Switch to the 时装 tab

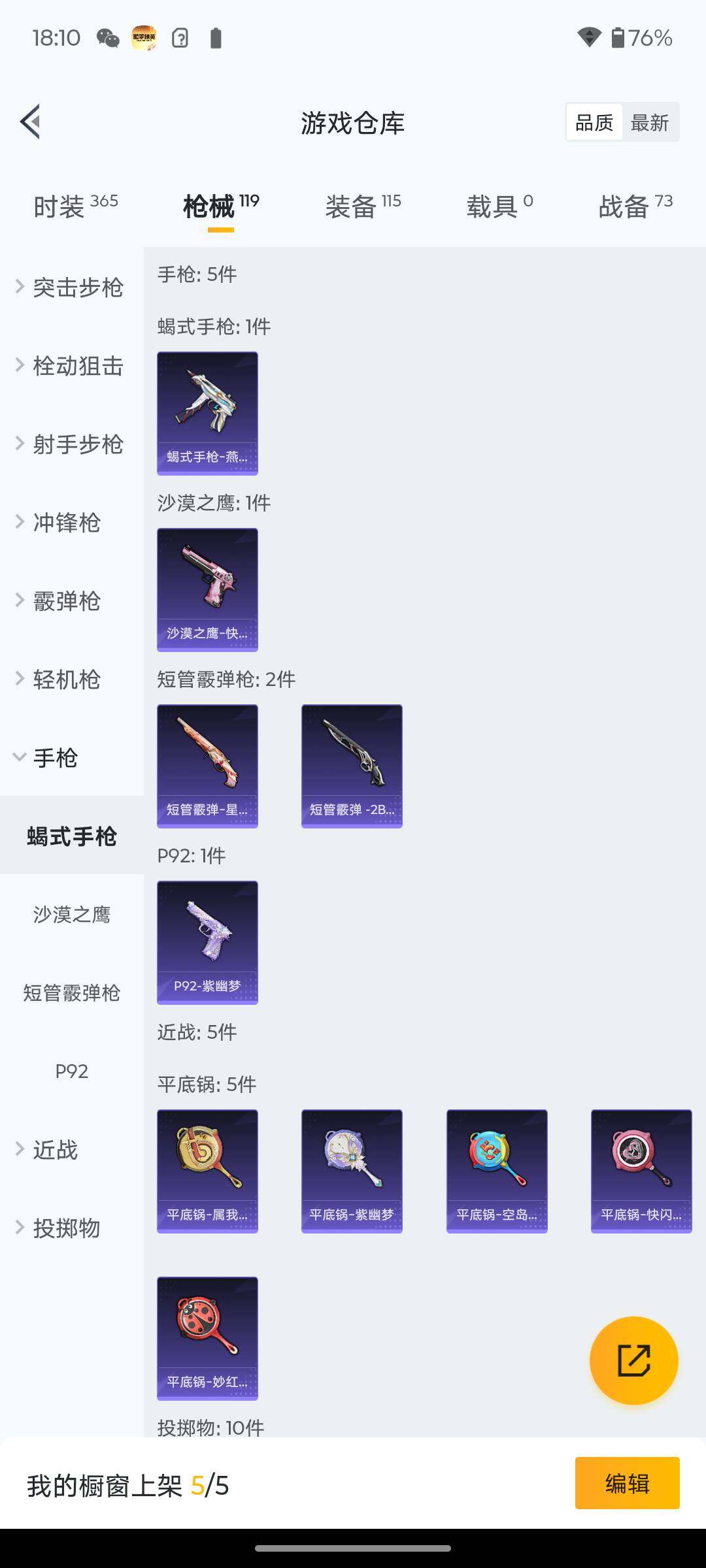(x=75, y=206)
